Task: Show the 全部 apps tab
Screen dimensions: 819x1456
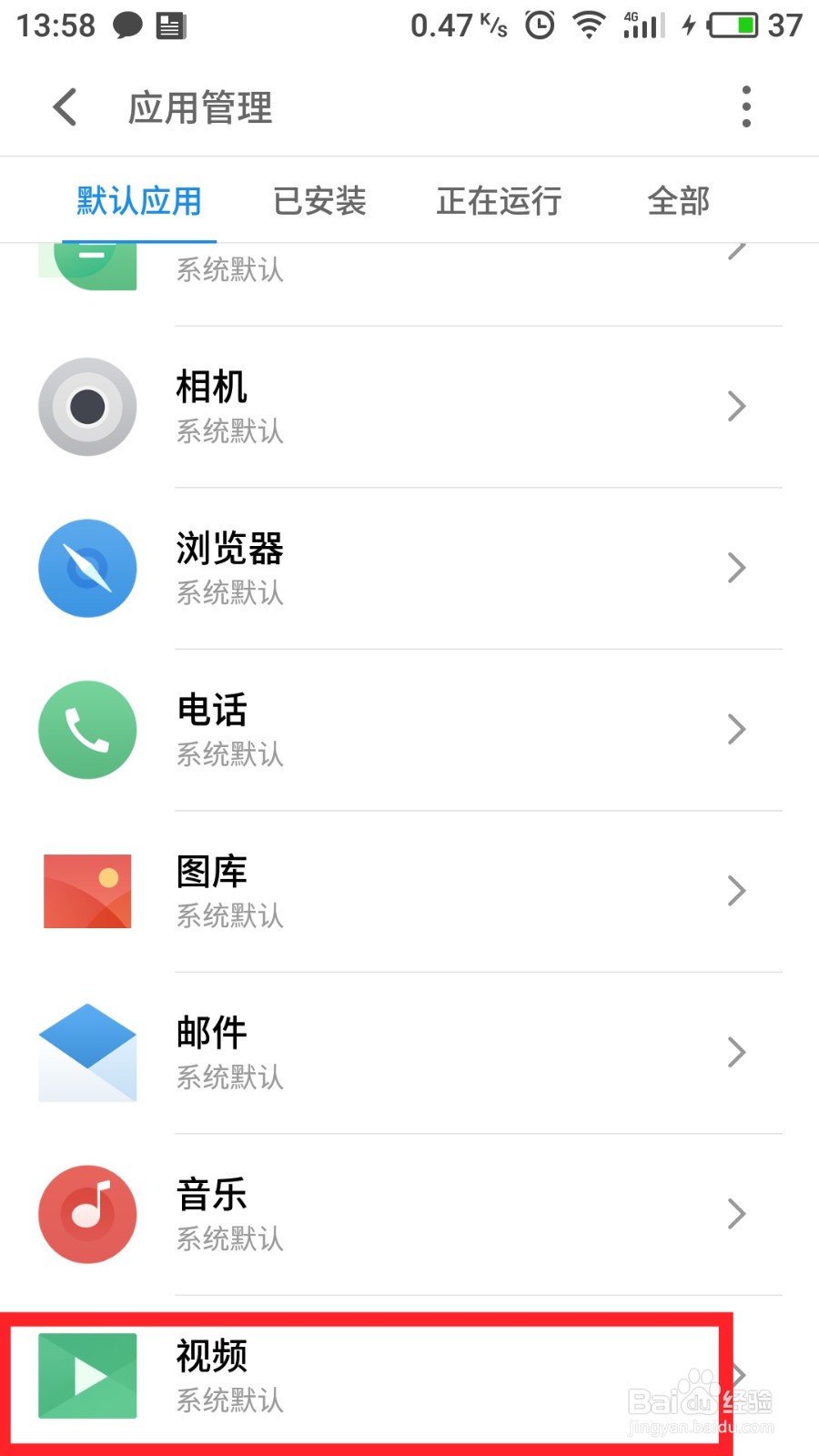Action: [678, 201]
